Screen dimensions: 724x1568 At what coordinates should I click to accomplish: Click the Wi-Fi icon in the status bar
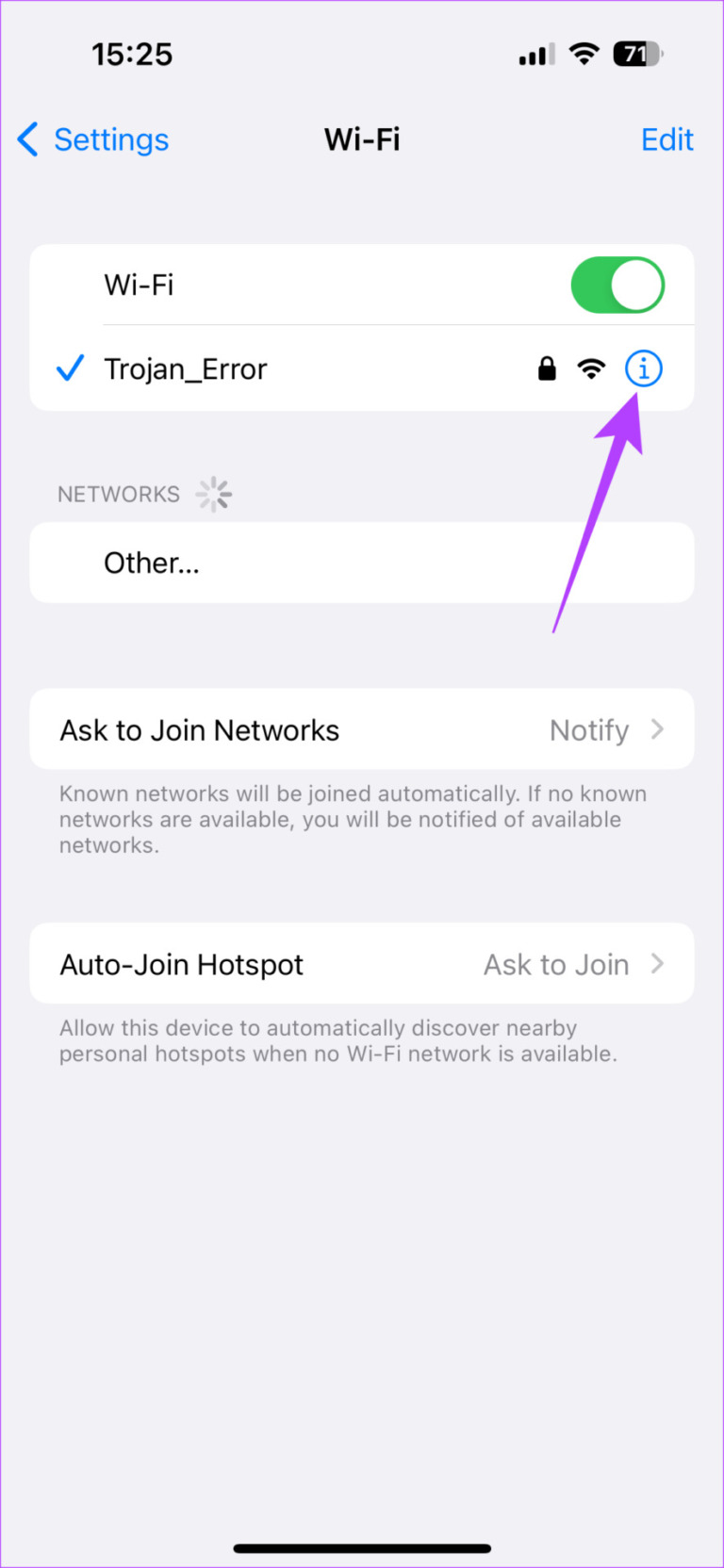click(584, 54)
